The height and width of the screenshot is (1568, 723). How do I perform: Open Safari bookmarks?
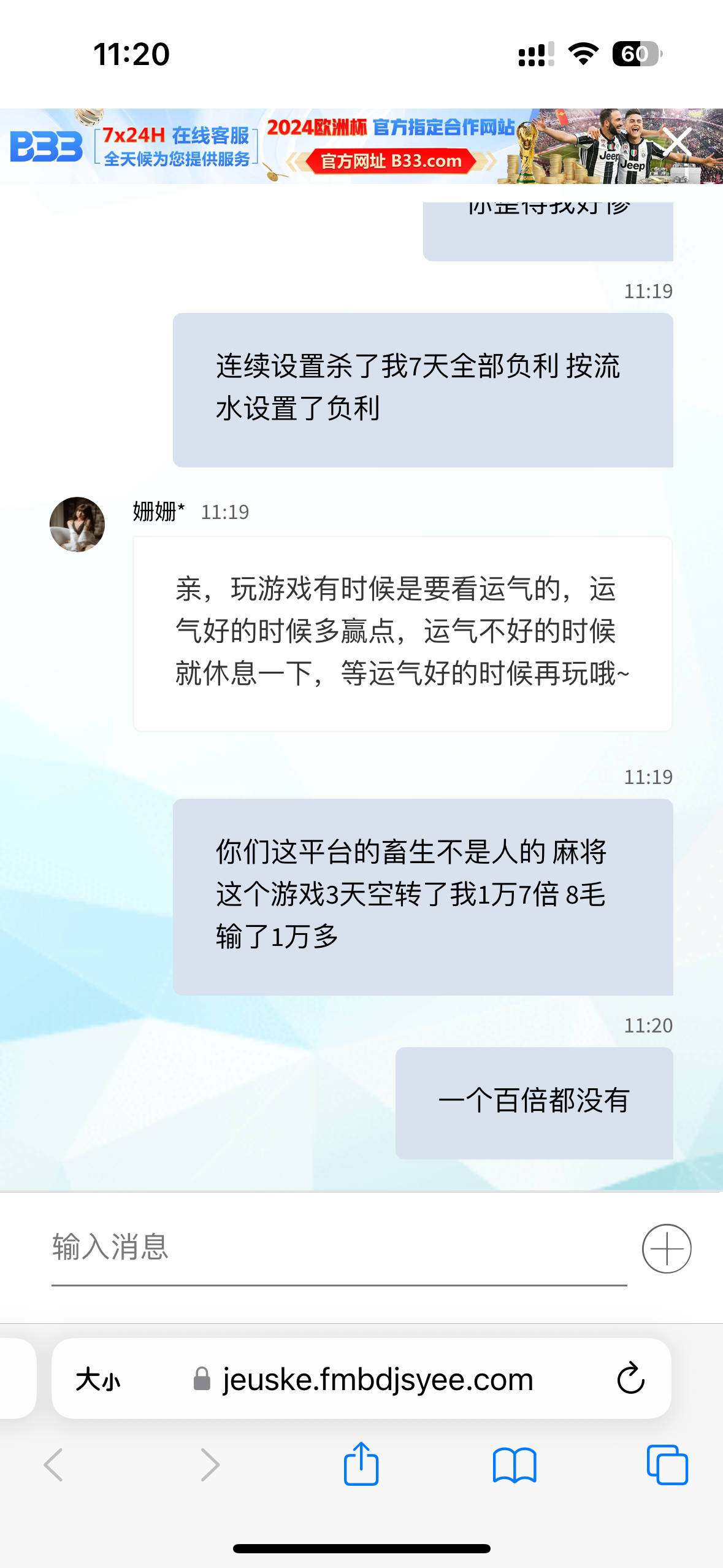(515, 1466)
